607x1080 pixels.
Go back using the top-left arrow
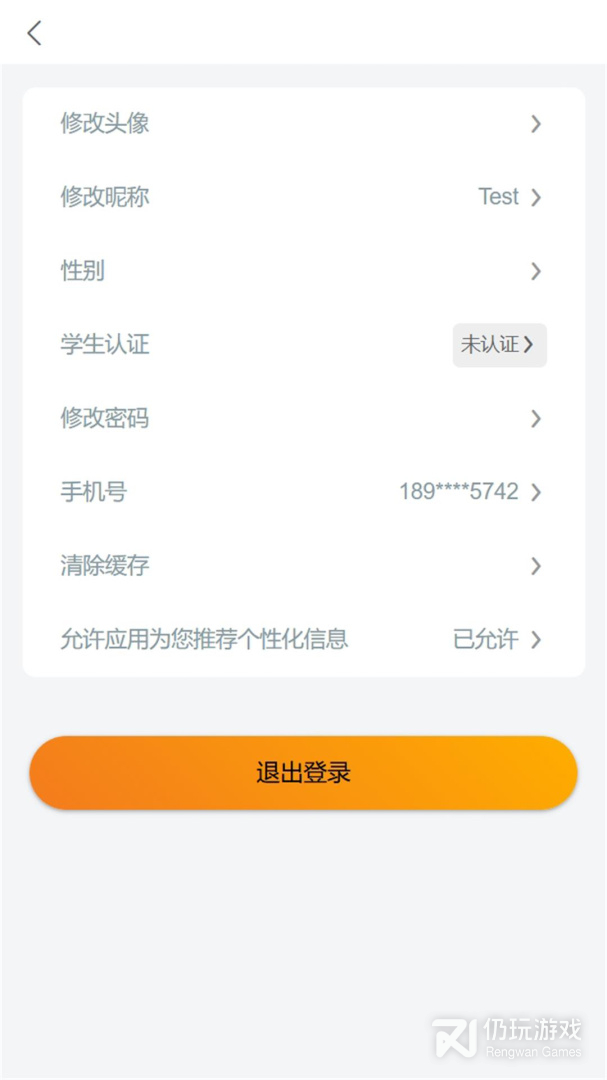34,32
